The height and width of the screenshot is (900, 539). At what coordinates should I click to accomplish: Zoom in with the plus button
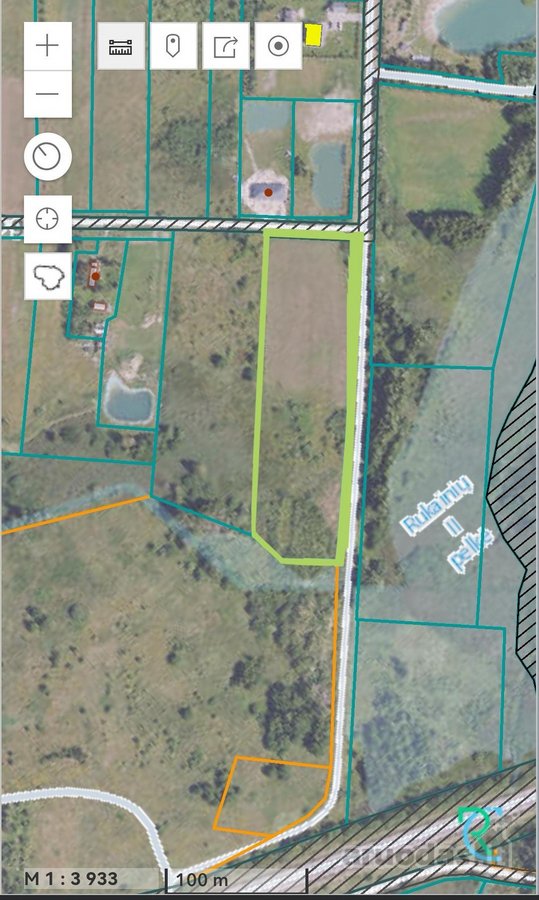(48, 46)
